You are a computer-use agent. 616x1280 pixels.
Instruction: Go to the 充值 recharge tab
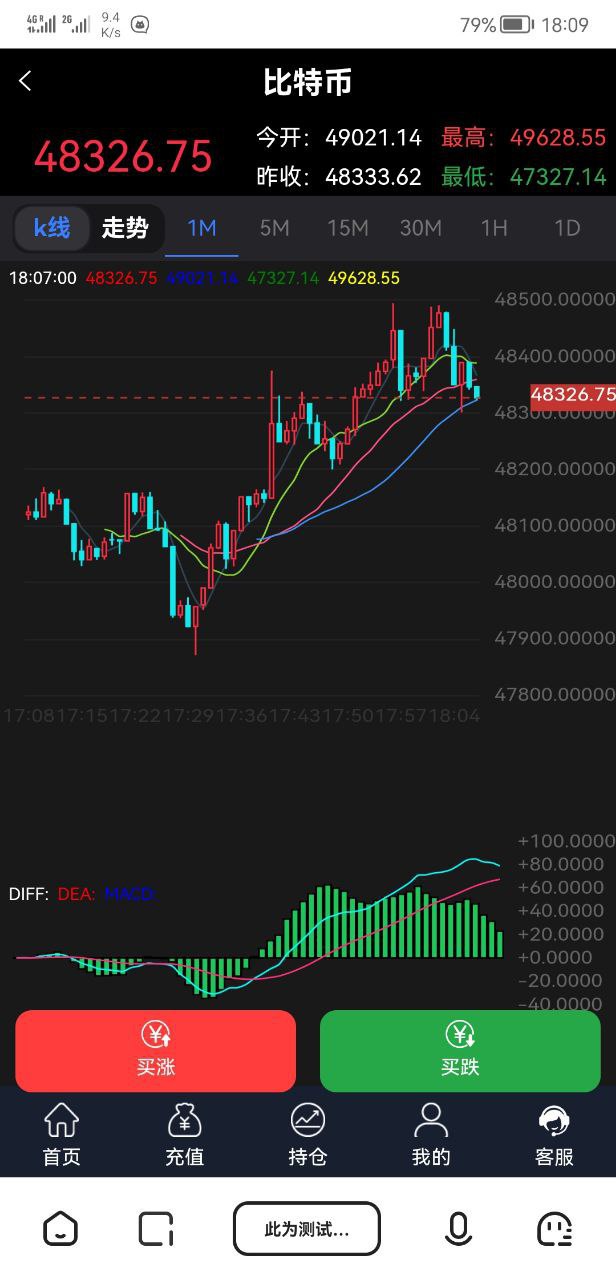click(x=185, y=1134)
